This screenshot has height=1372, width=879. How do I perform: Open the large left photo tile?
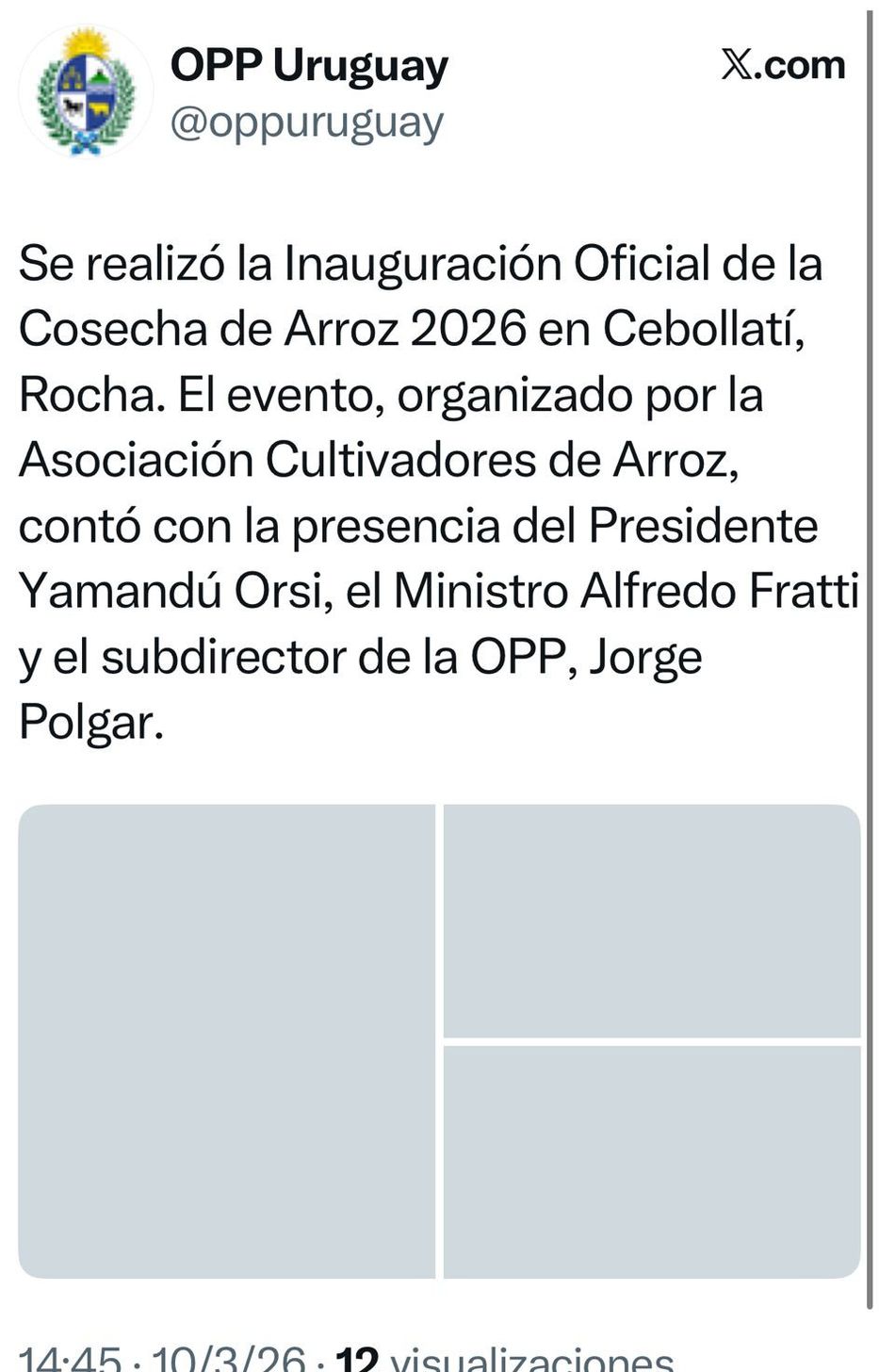[227, 1040]
